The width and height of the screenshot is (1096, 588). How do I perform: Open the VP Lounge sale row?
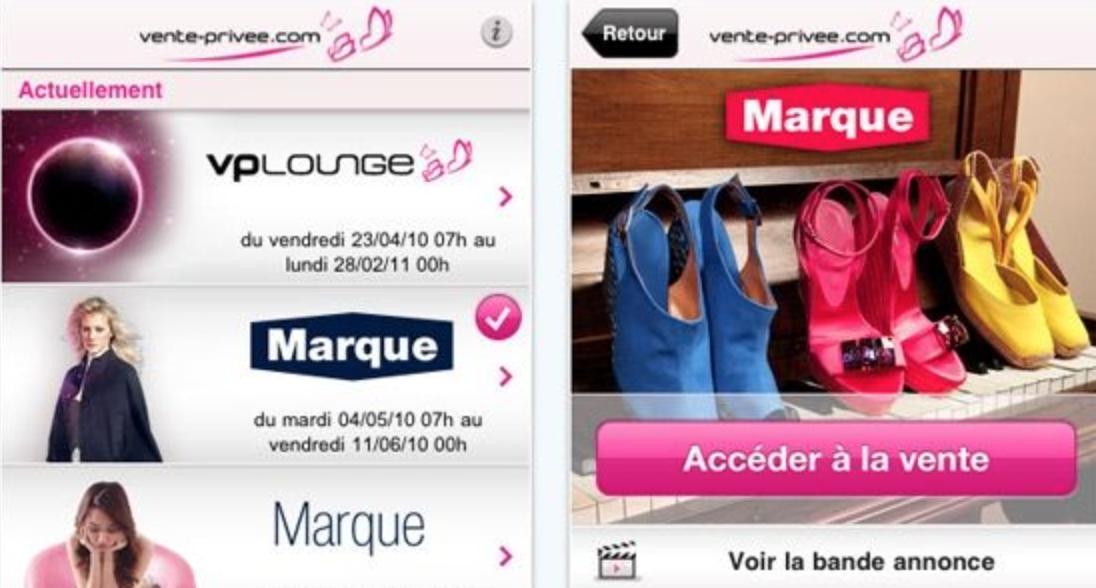[x=266, y=197]
